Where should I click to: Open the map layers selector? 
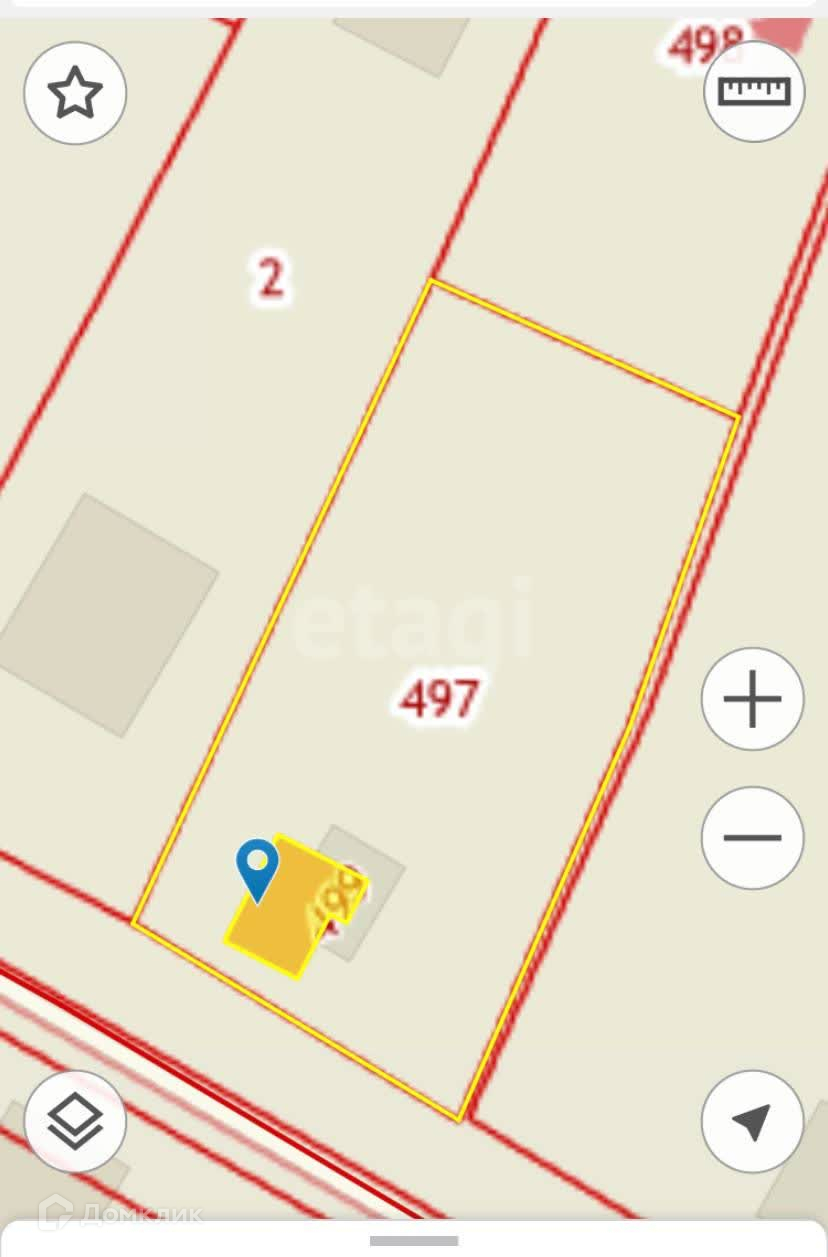(75, 1121)
